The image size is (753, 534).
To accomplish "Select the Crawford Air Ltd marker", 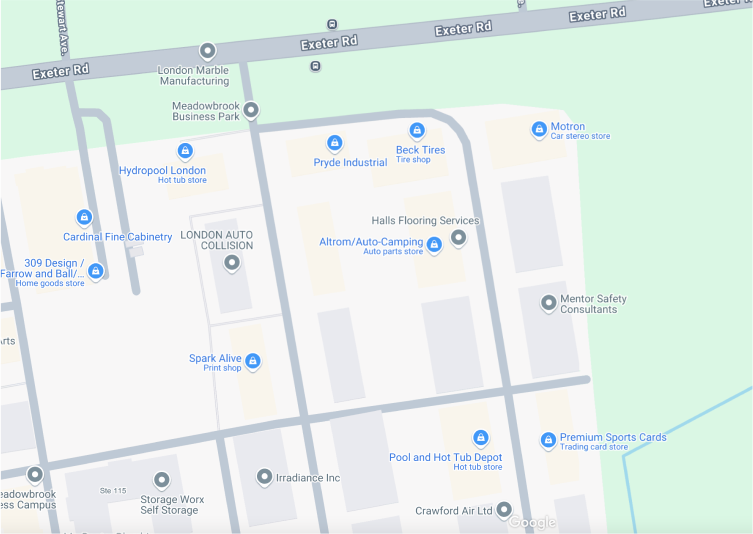I will click(505, 510).
